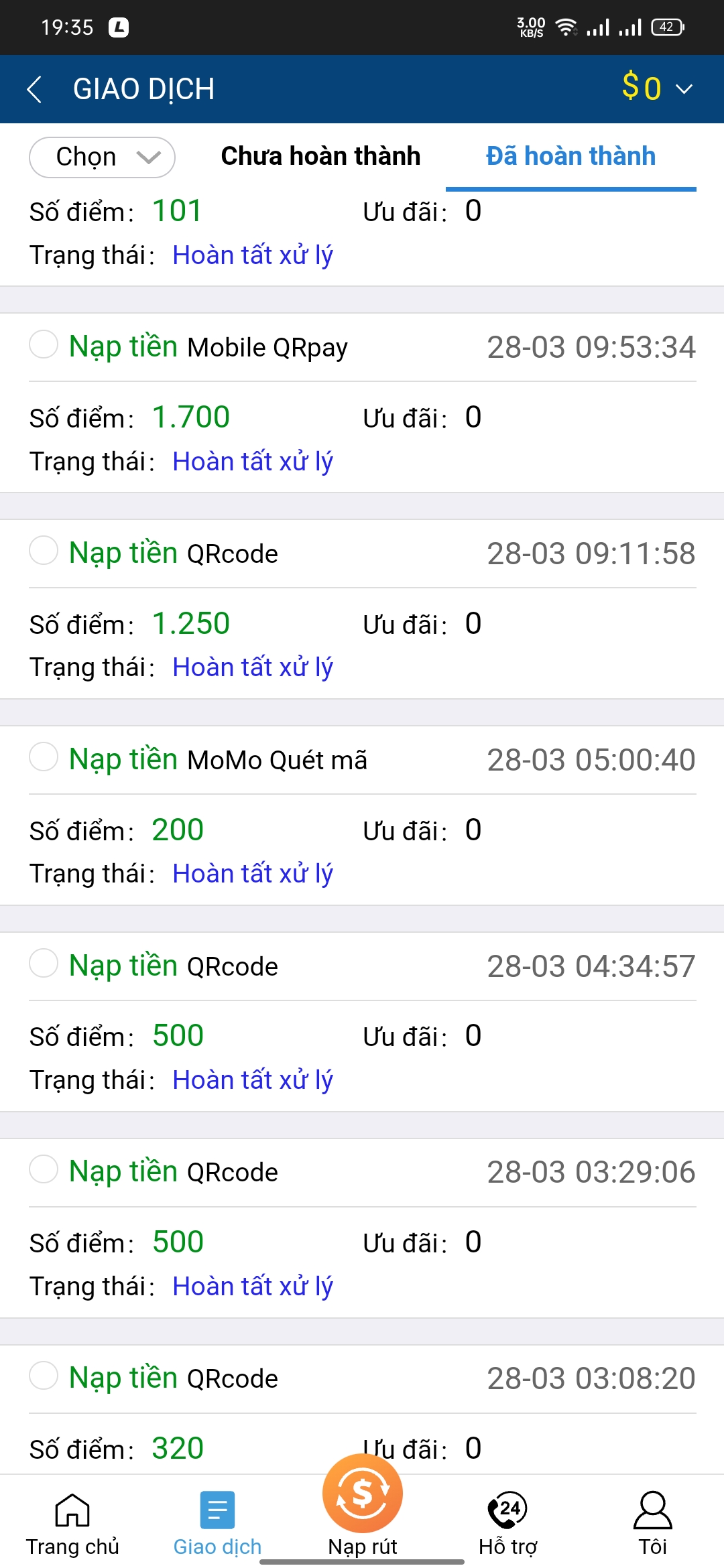Viewport: 724px width, 1568px height.
Task: Open the Giao dịch bottom tab
Action: (217, 1522)
